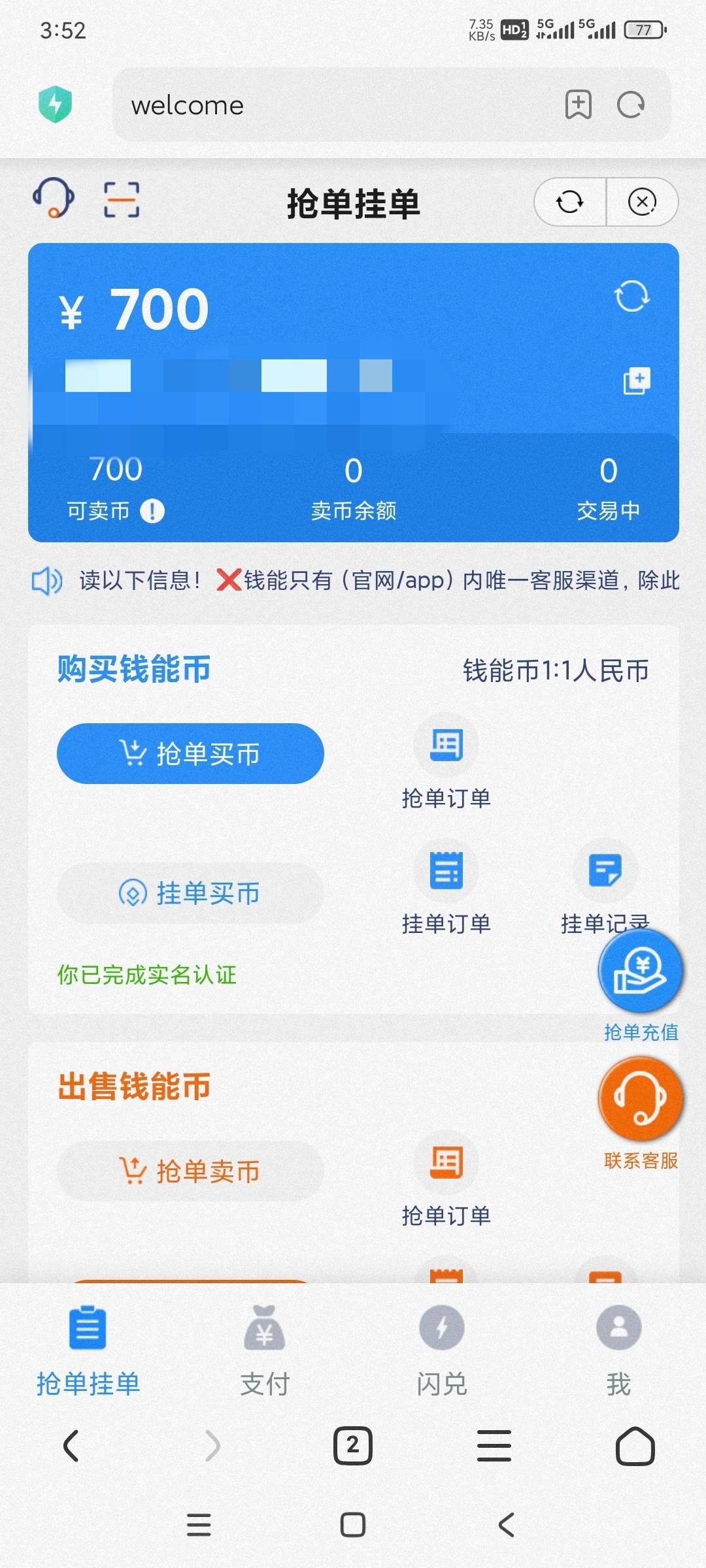Viewport: 706px width, 1568px height.
Task: Tap the 抢单充值 floating recharge icon
Action: pos(639,972)
